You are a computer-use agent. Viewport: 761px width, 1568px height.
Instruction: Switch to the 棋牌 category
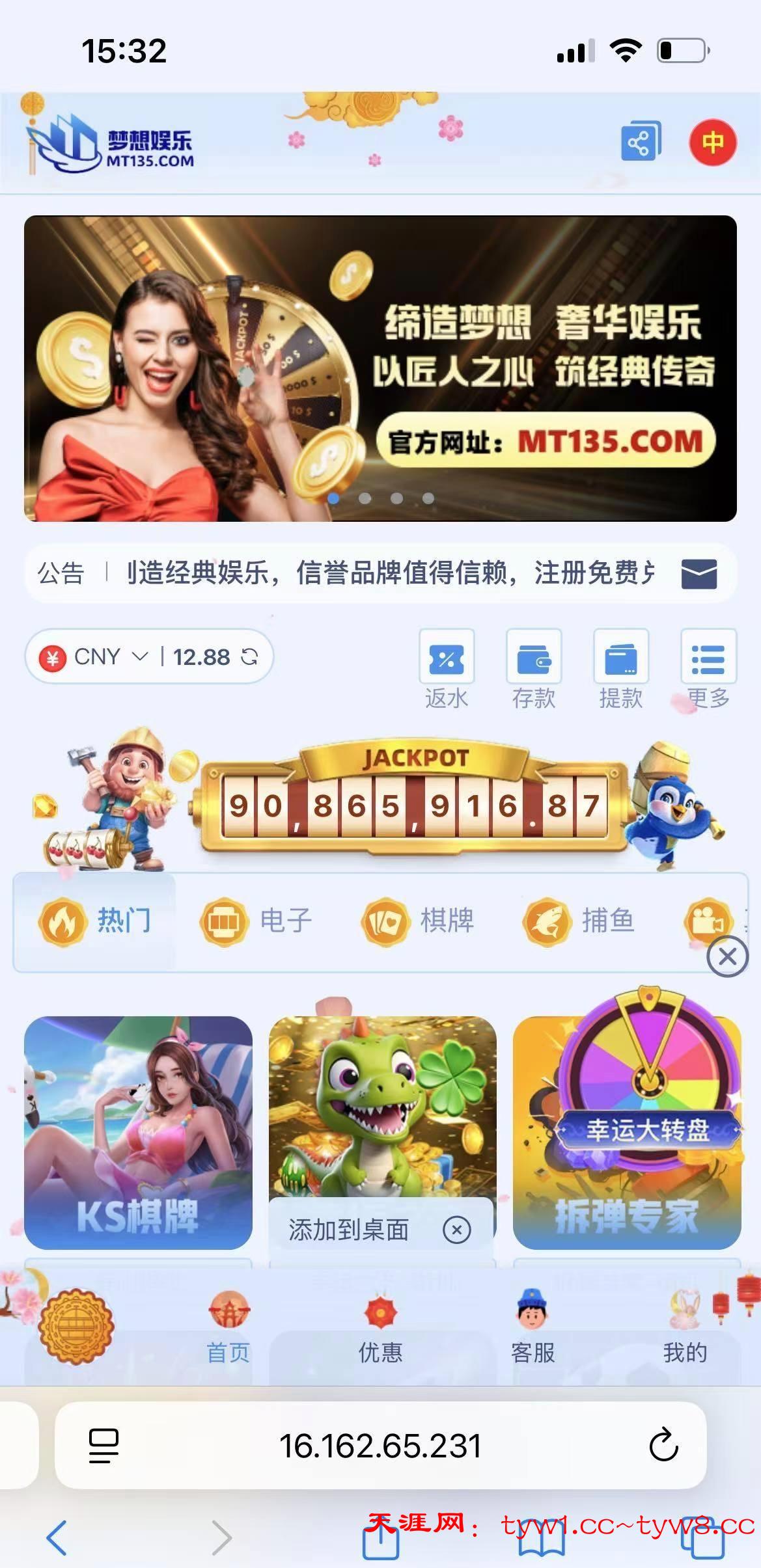(x=418, y=921)
